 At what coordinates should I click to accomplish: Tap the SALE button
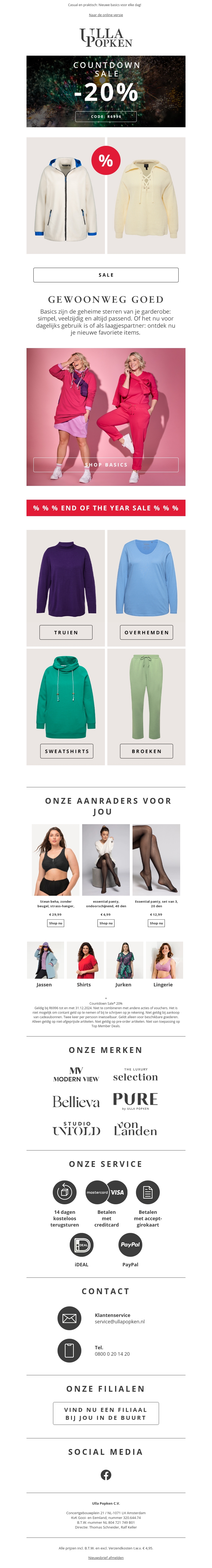pos(105,275)
